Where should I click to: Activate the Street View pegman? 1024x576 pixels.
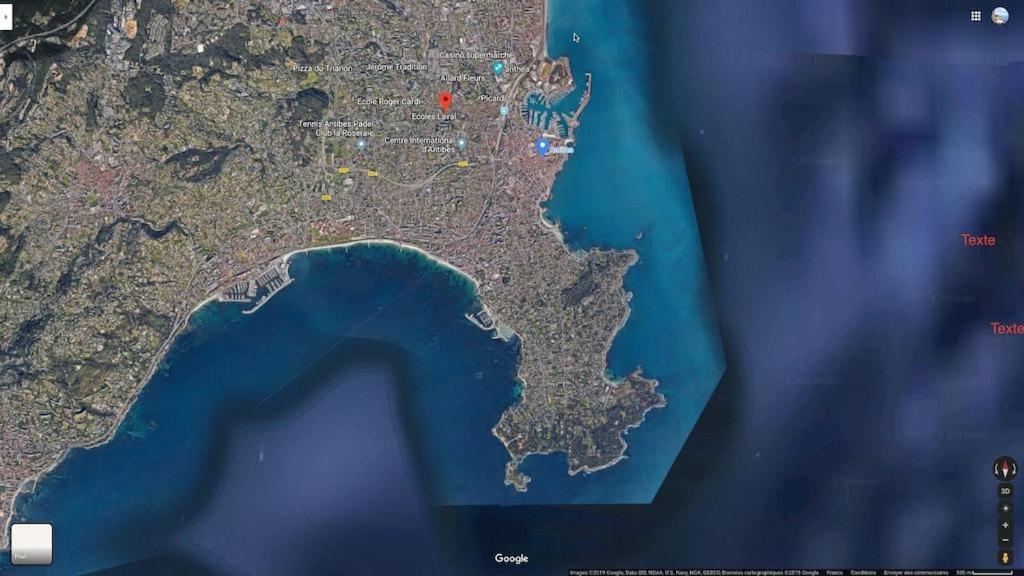click(x=1005, y=557)
